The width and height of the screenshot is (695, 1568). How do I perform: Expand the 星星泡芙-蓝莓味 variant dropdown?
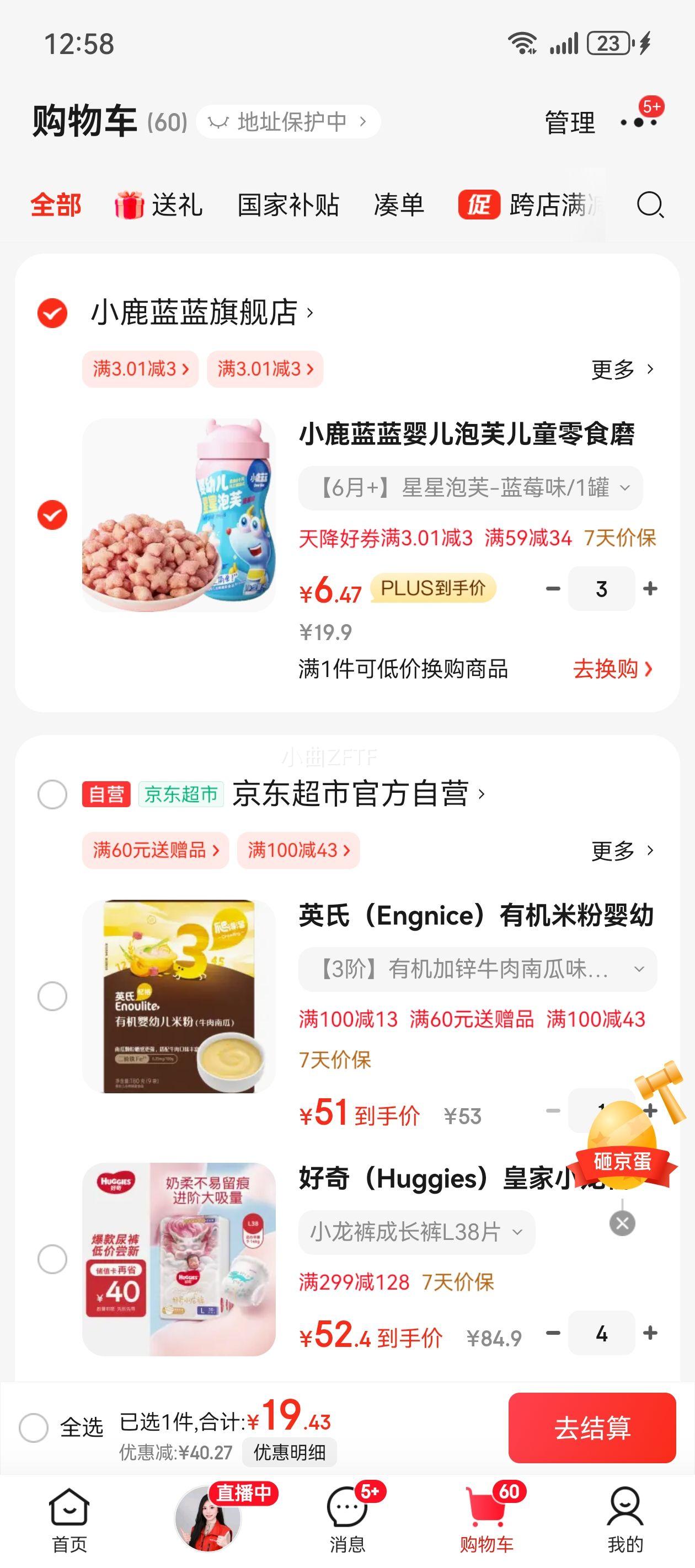[x=471, y=488]
